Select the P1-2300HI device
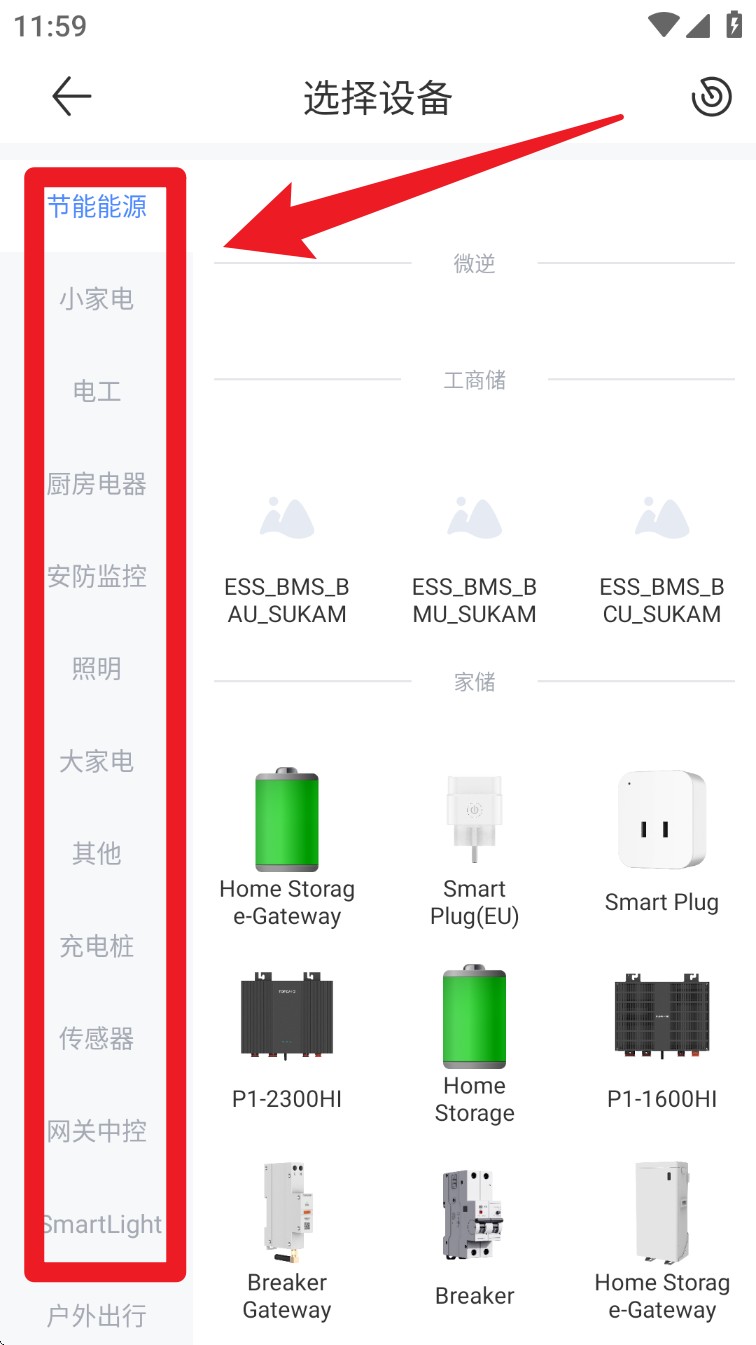 click(287, 1040)
